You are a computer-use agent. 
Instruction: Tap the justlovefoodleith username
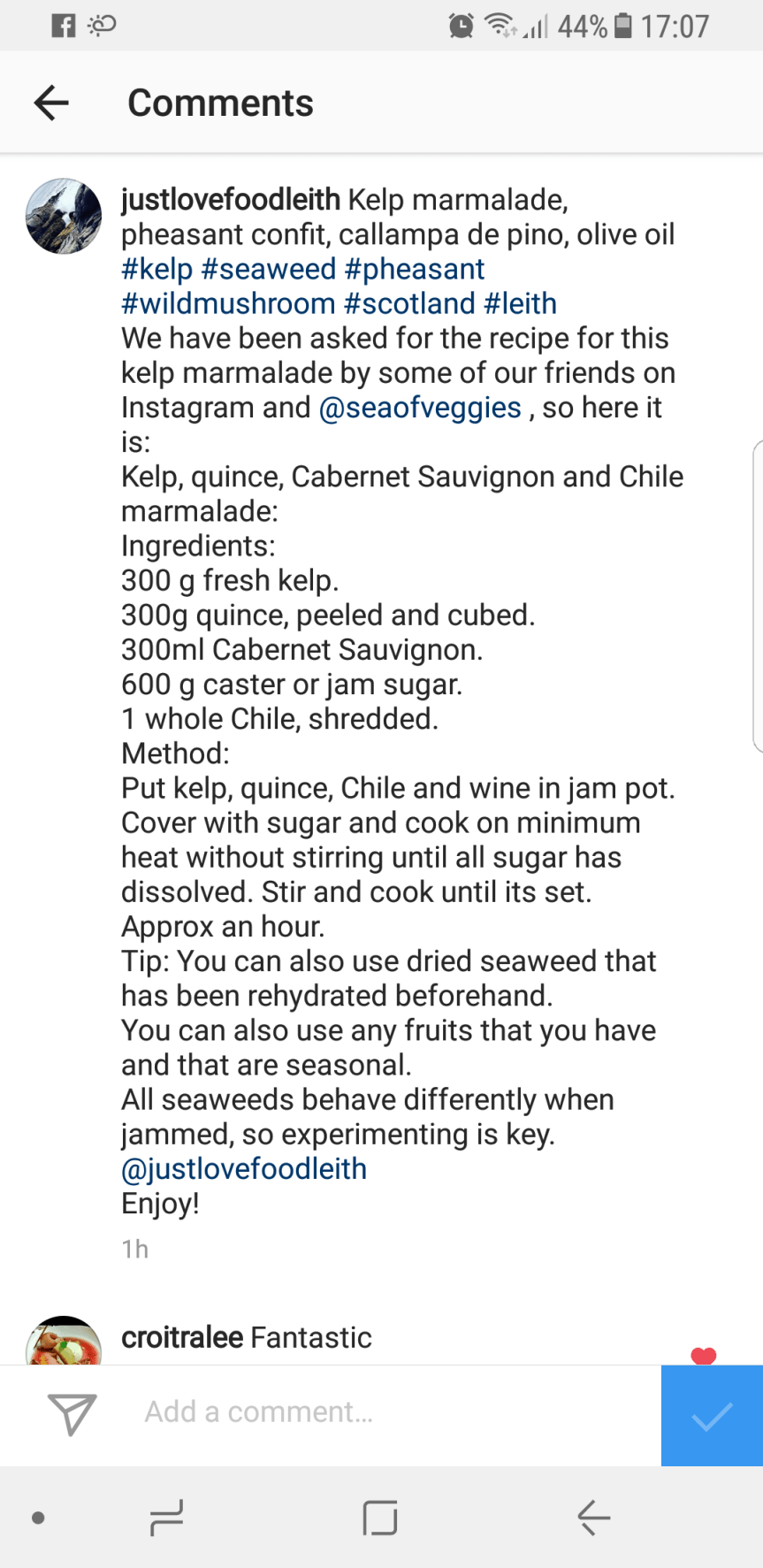click(x=230, y=200)
